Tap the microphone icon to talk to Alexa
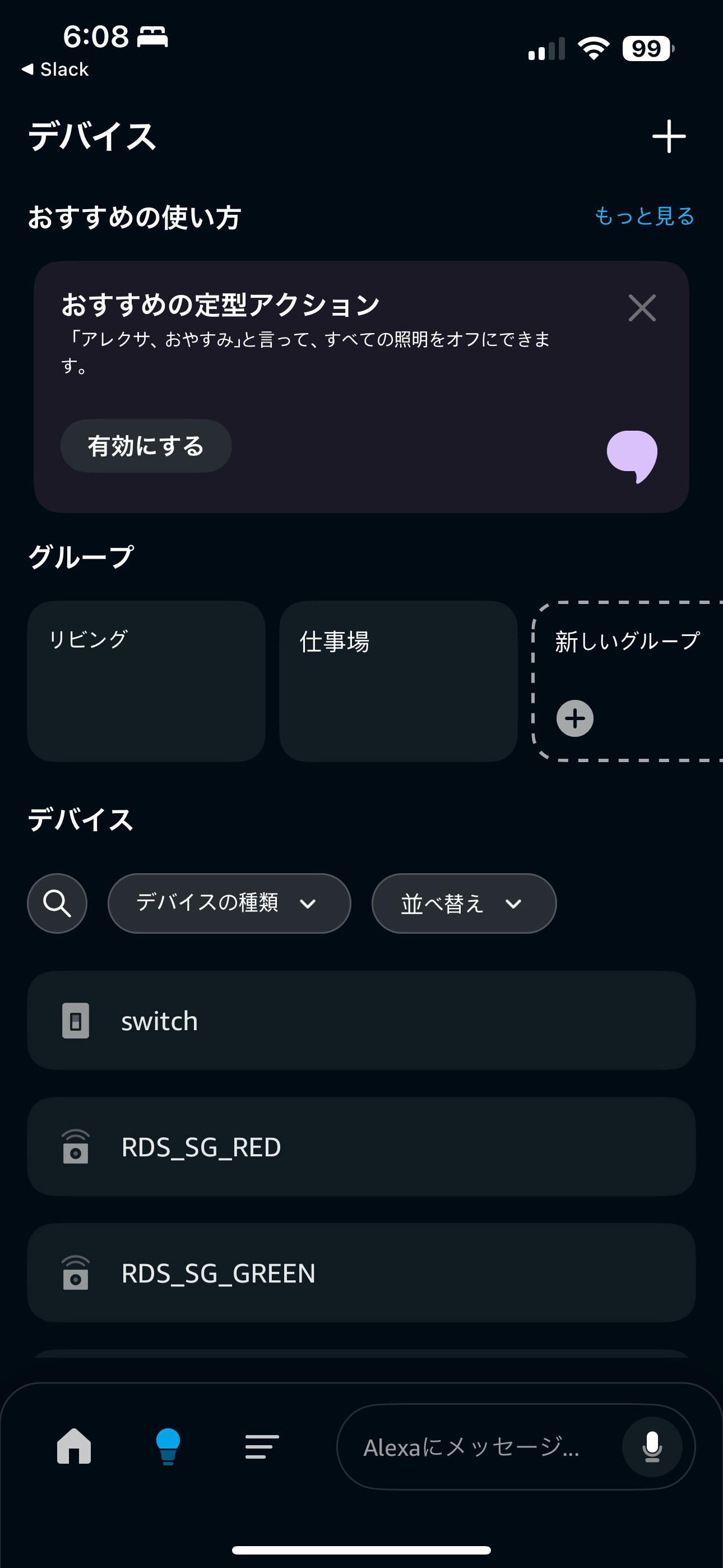The height and width of the screenshot is (1568, 723). coord(651,1447)
